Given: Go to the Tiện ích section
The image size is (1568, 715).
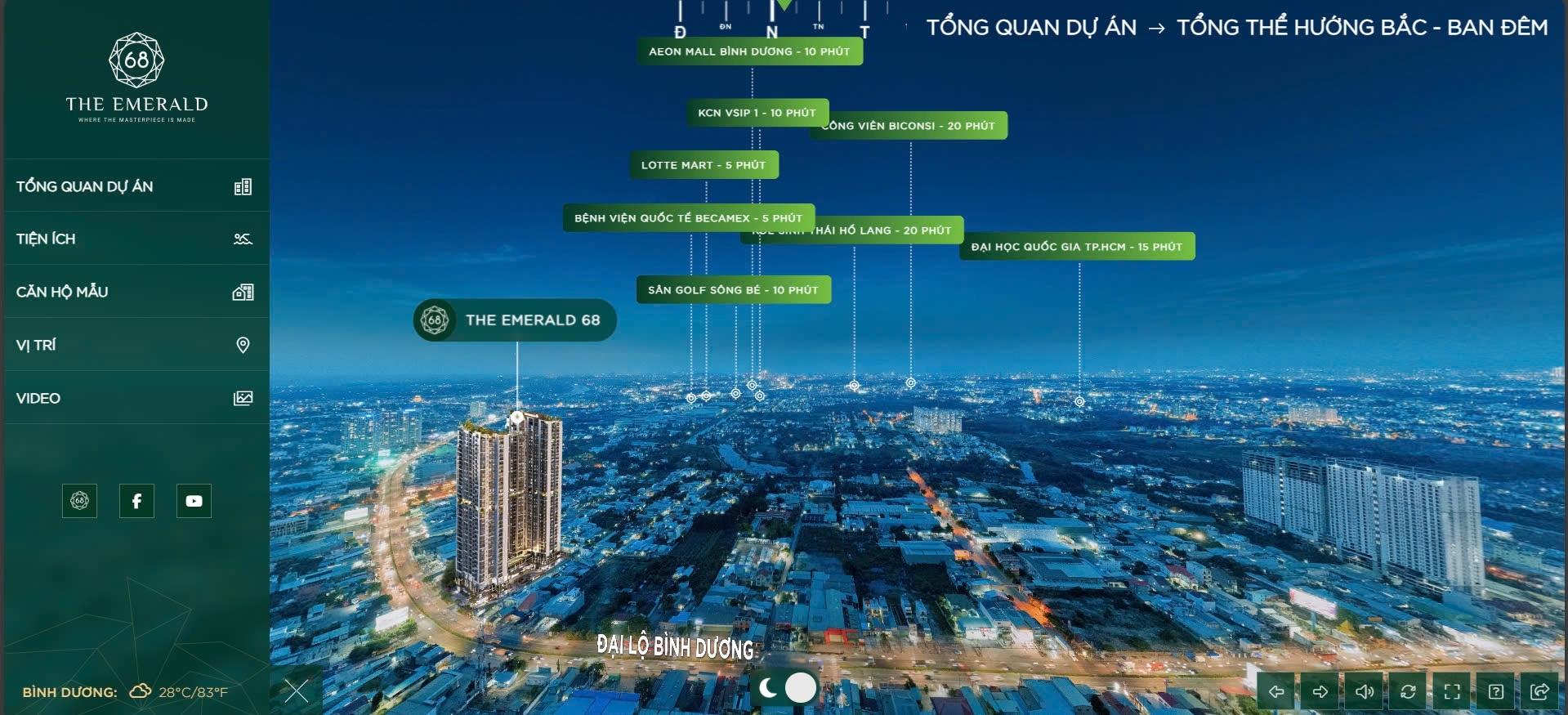Looking at the screenshot, I should pyautogui.click(x=135, y=239).
